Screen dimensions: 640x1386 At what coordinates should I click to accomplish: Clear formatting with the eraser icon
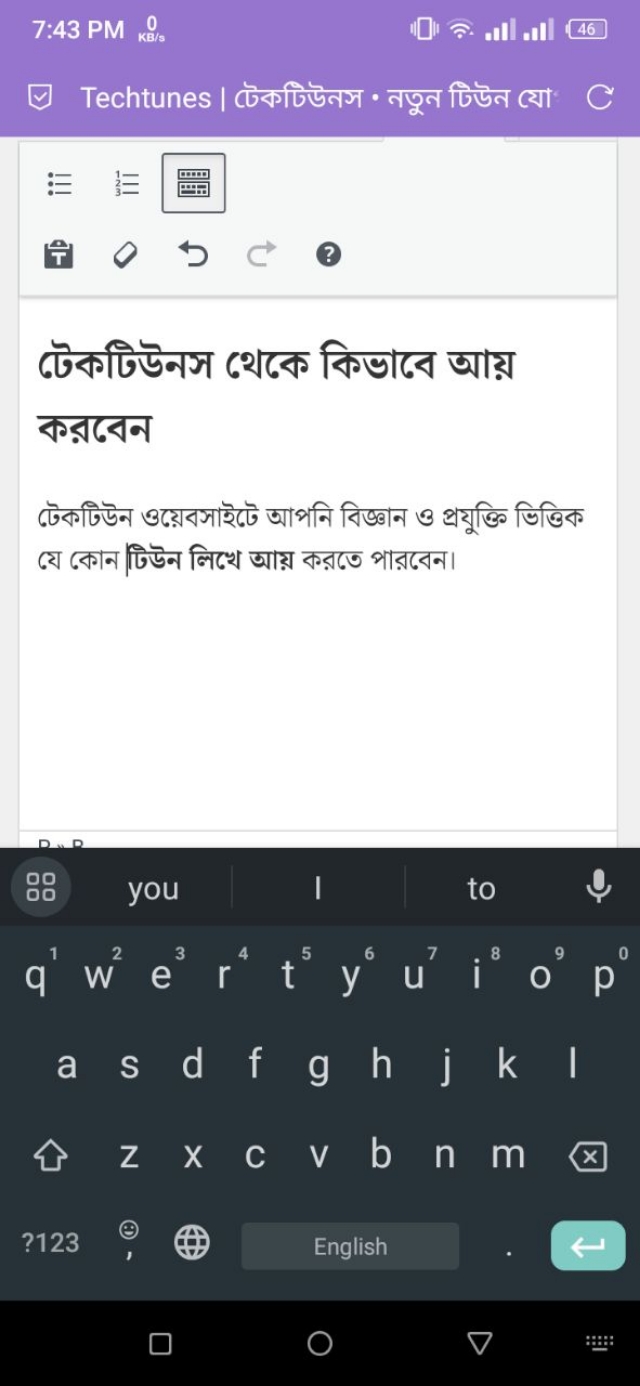125,255
